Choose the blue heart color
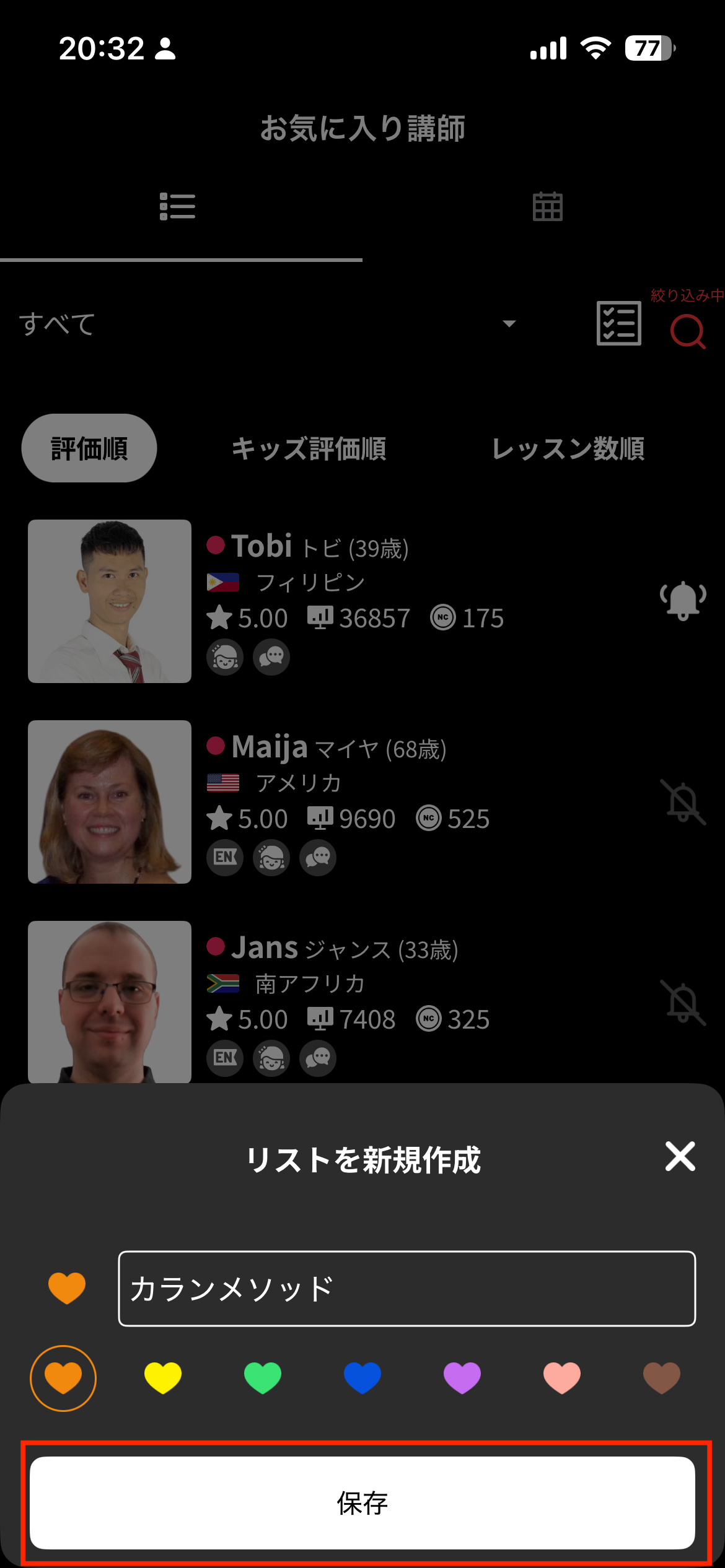725x1568 pixels. pyautogui.click(x=362, y=1378)
